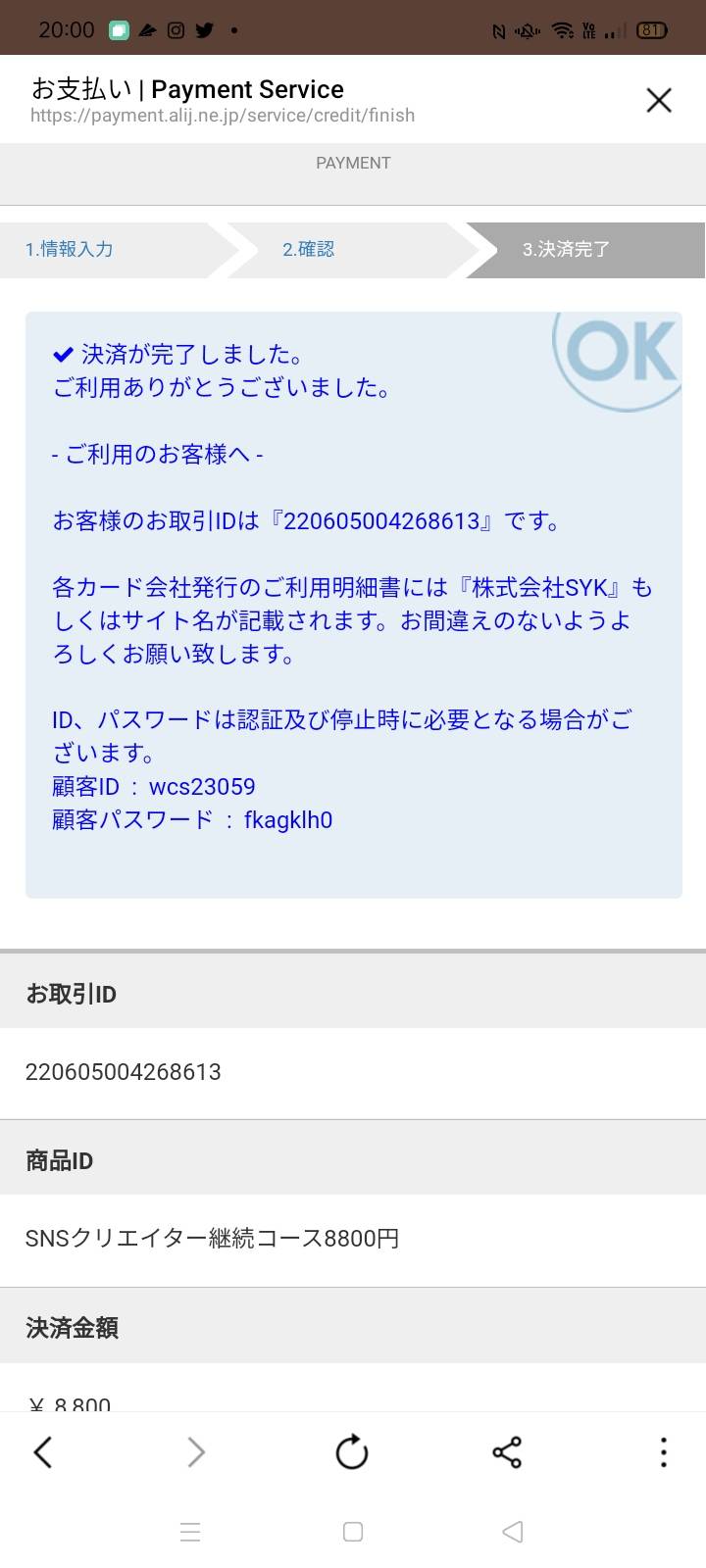Share this page link
Viewport: 706px width, 1568px height.
[x=507, y=1452]
